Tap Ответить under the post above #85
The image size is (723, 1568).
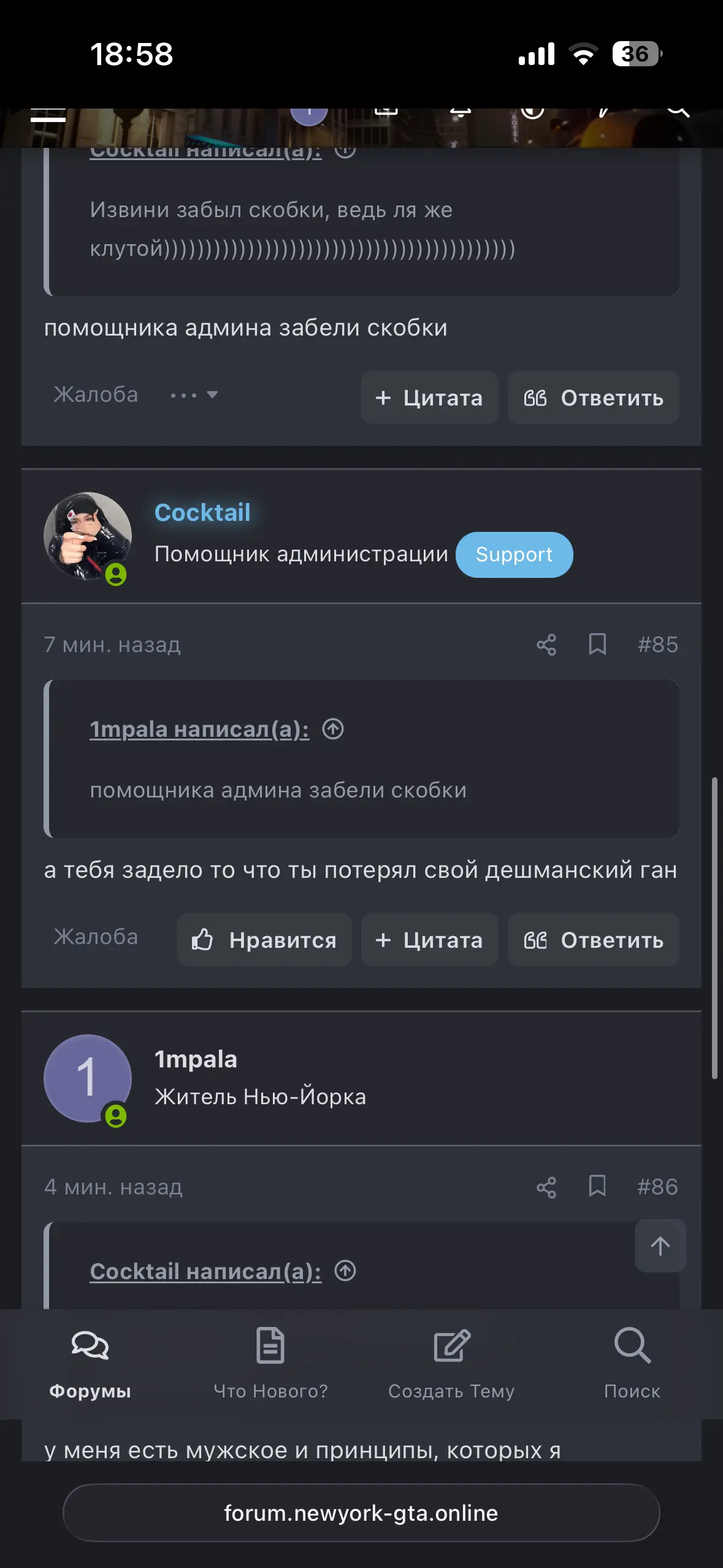pyautogui.click(x=593, y=398)
